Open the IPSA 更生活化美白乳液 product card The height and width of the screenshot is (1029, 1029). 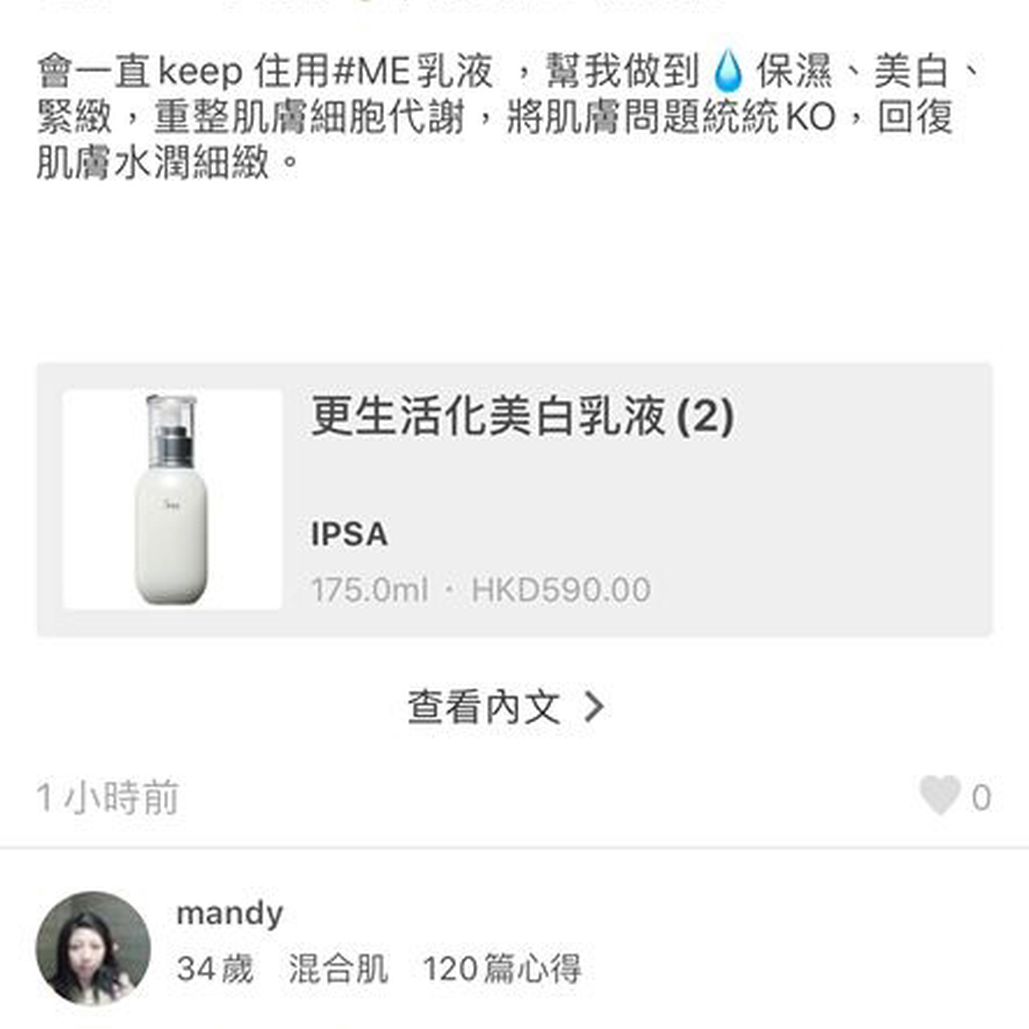[x=515, y=500]
